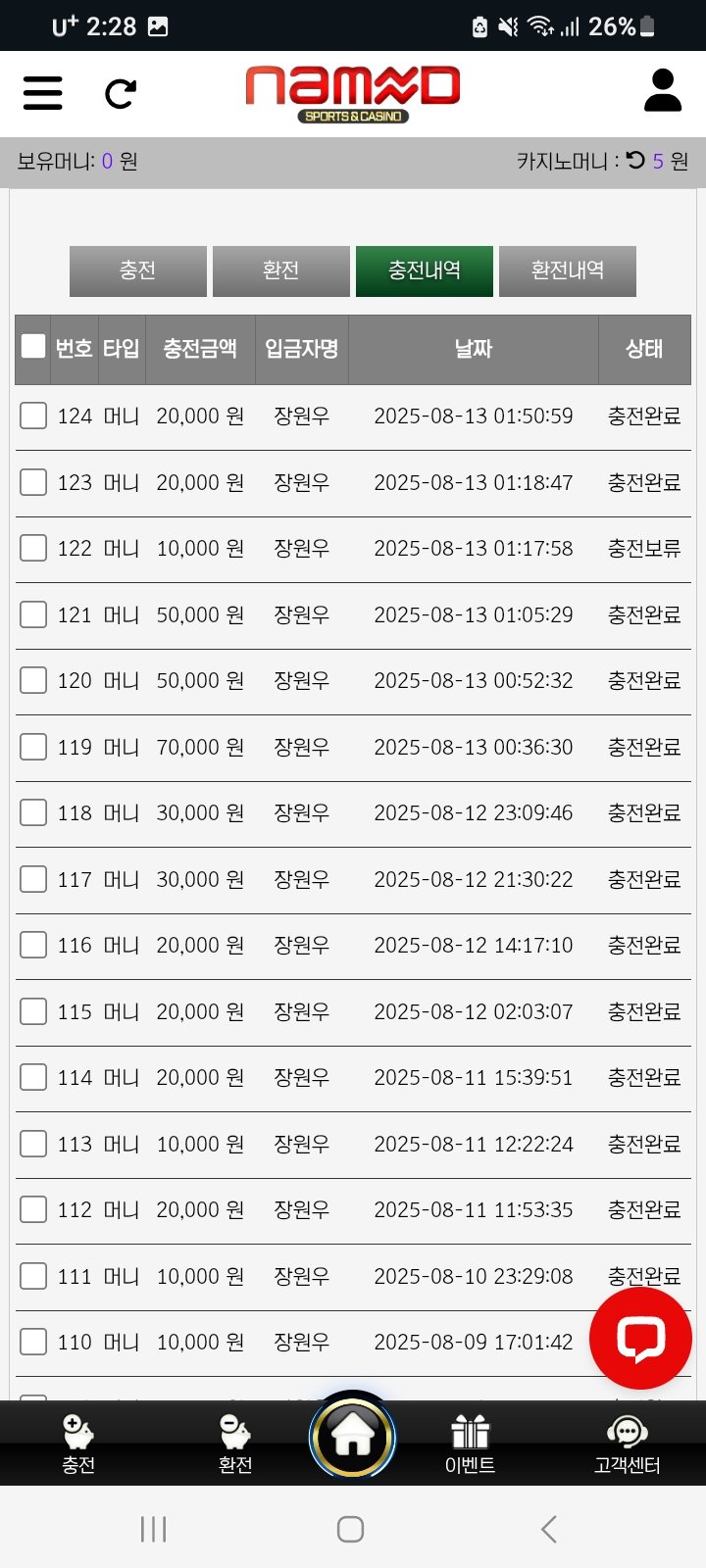Go to 환전 in the bottom bar

tap(235, 1445)
